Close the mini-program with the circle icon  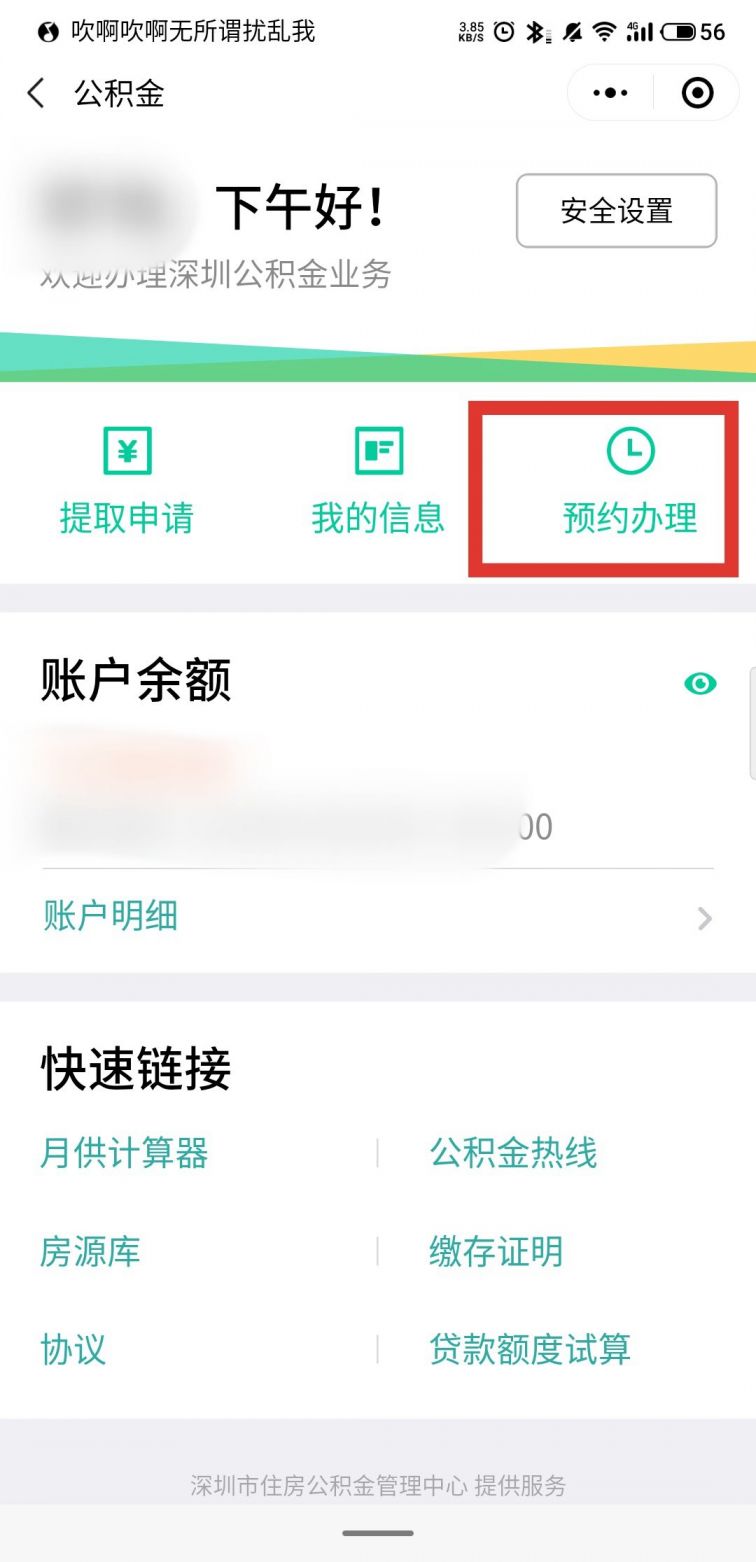coord(697,93)
